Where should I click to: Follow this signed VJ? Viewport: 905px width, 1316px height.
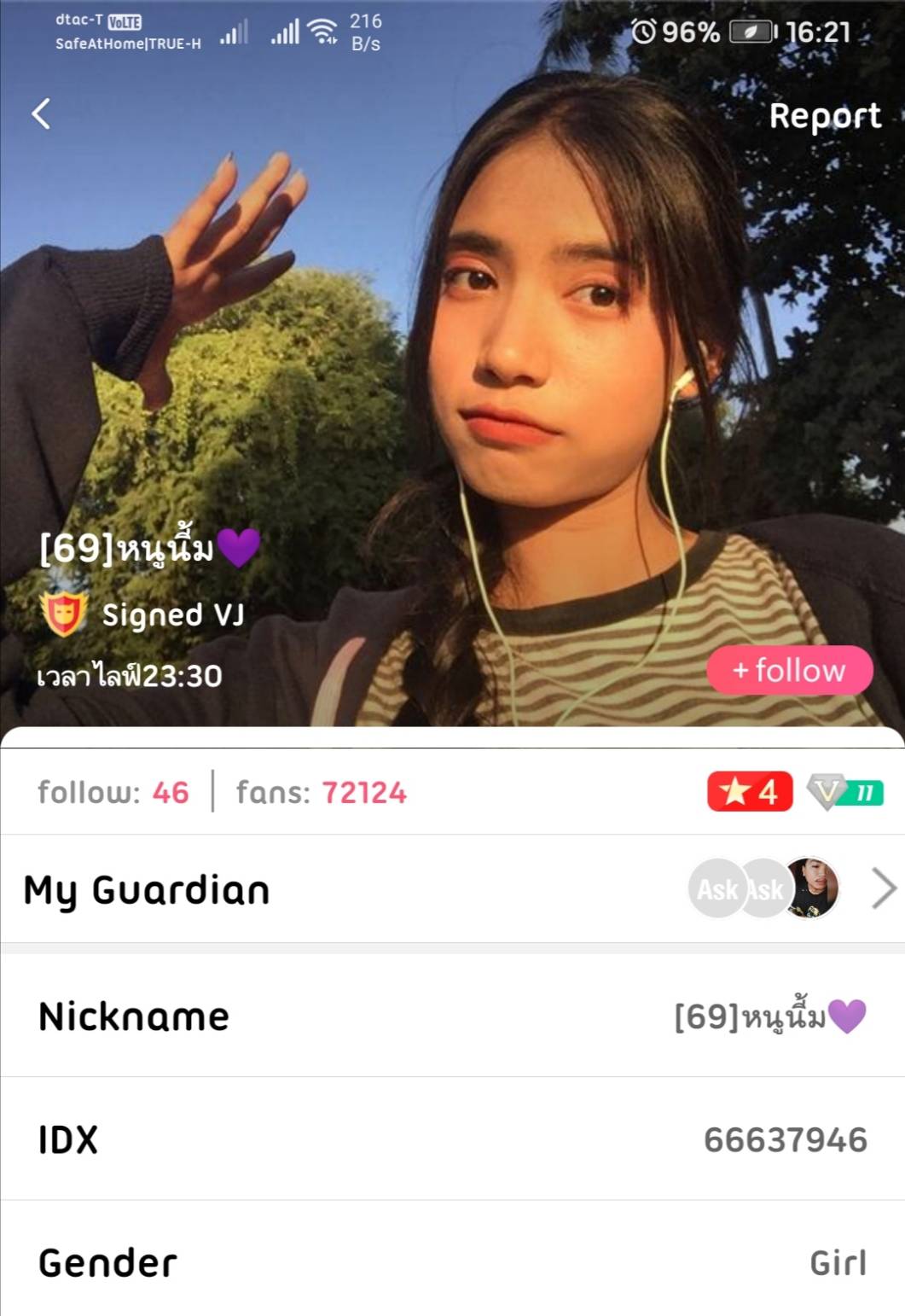tap(789, 670)
